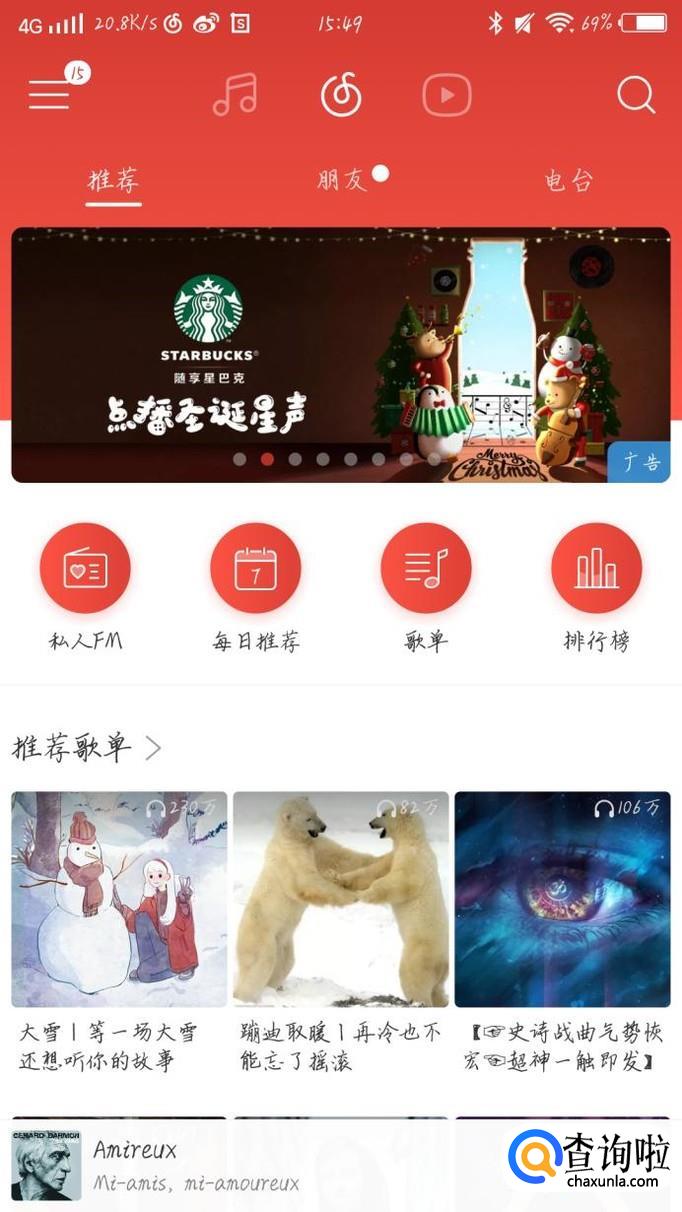Image resolution: width=682 pixels, height=1212 pixels.
Task: Switch to the 电台 tab
Action: click(x=569, y=181)
